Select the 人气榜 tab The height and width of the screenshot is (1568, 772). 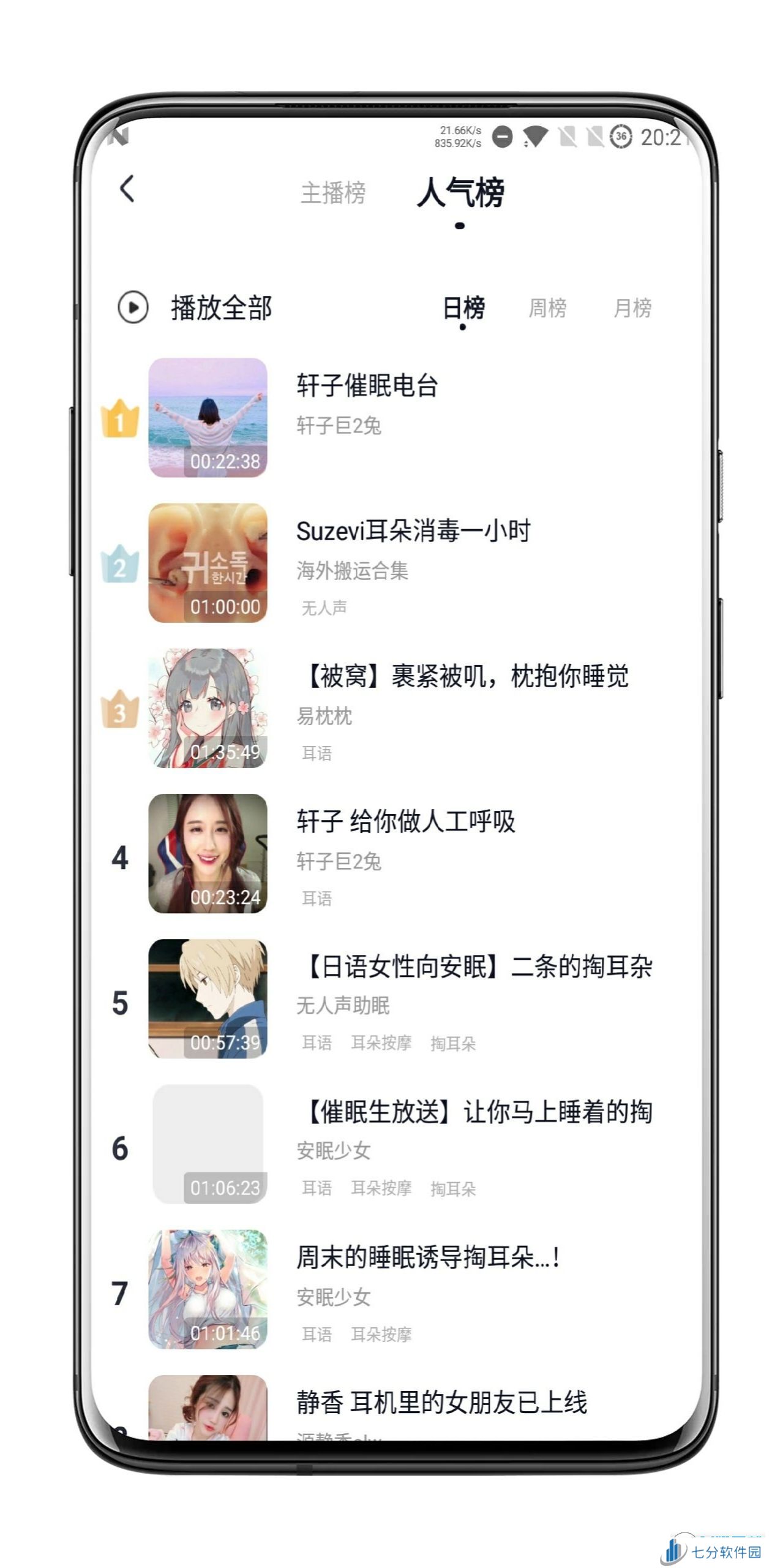click(x=460, y=192)
